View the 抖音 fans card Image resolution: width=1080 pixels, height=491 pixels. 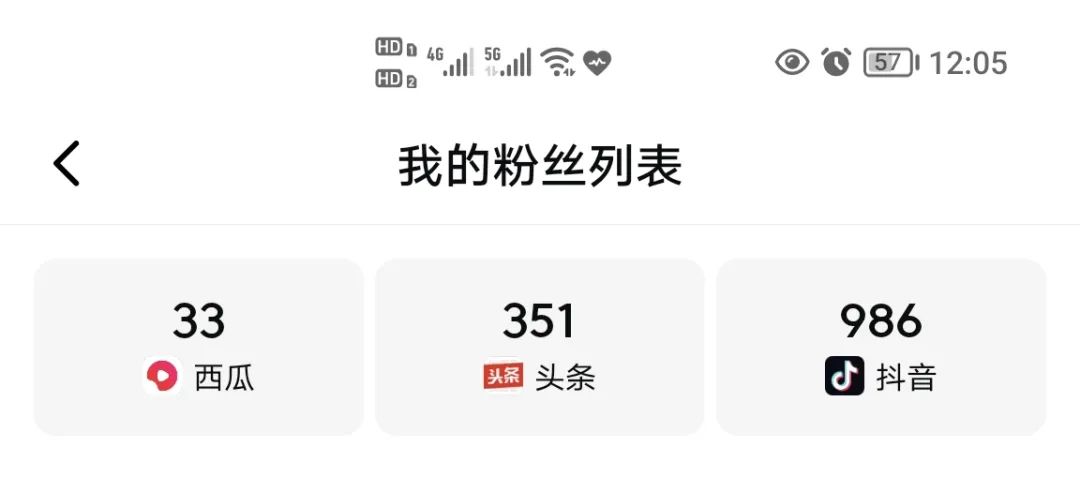[x=881, y=347]
